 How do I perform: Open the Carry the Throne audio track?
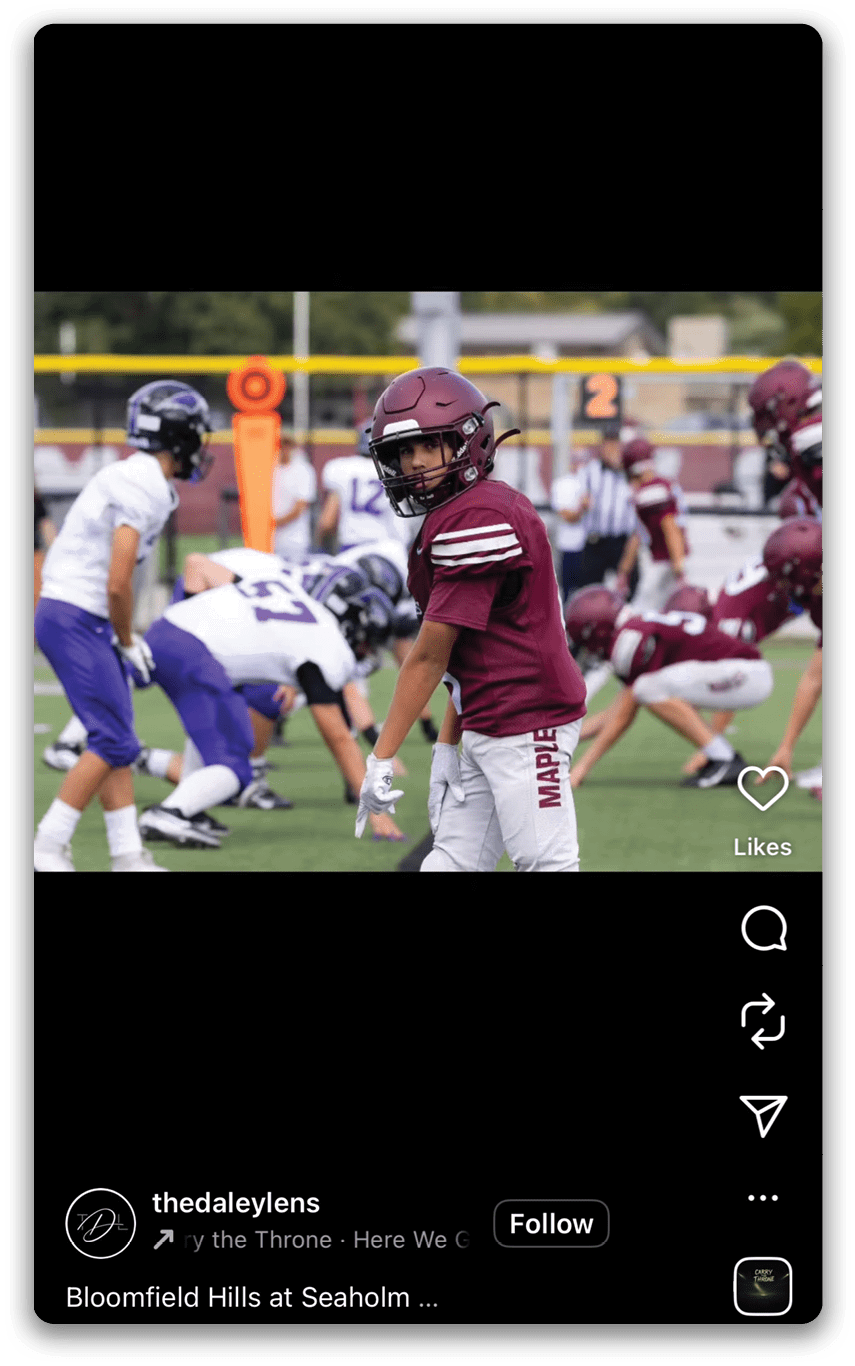point(312,1240)
